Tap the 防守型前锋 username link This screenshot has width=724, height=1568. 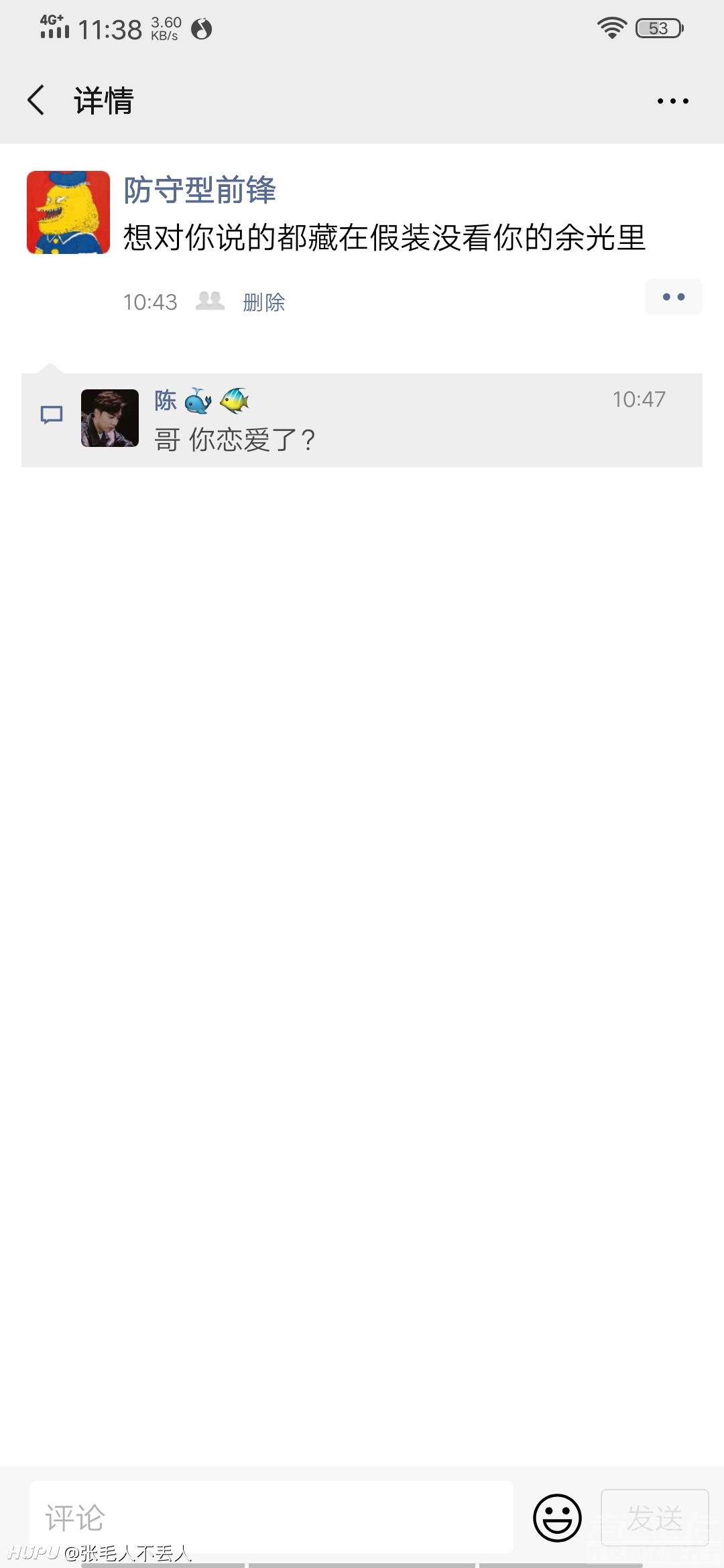pyautogui.click(x=200, y=190)
